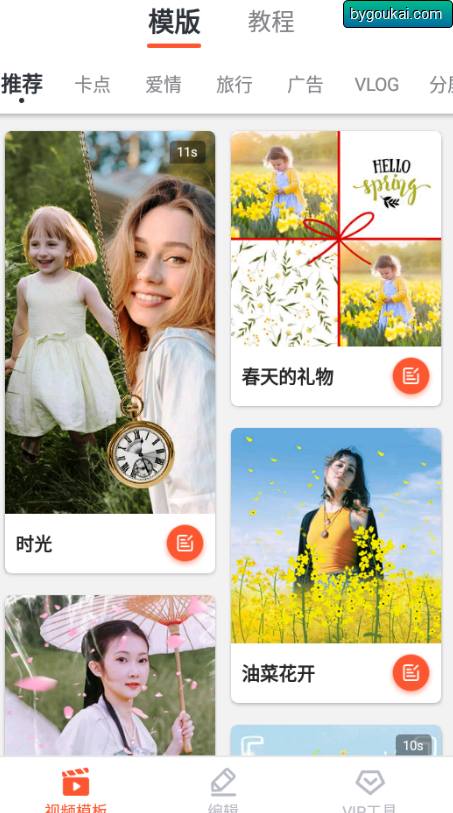453x813 pixels.
Task: Open the 卡点 category
Action: click(93, 85)
